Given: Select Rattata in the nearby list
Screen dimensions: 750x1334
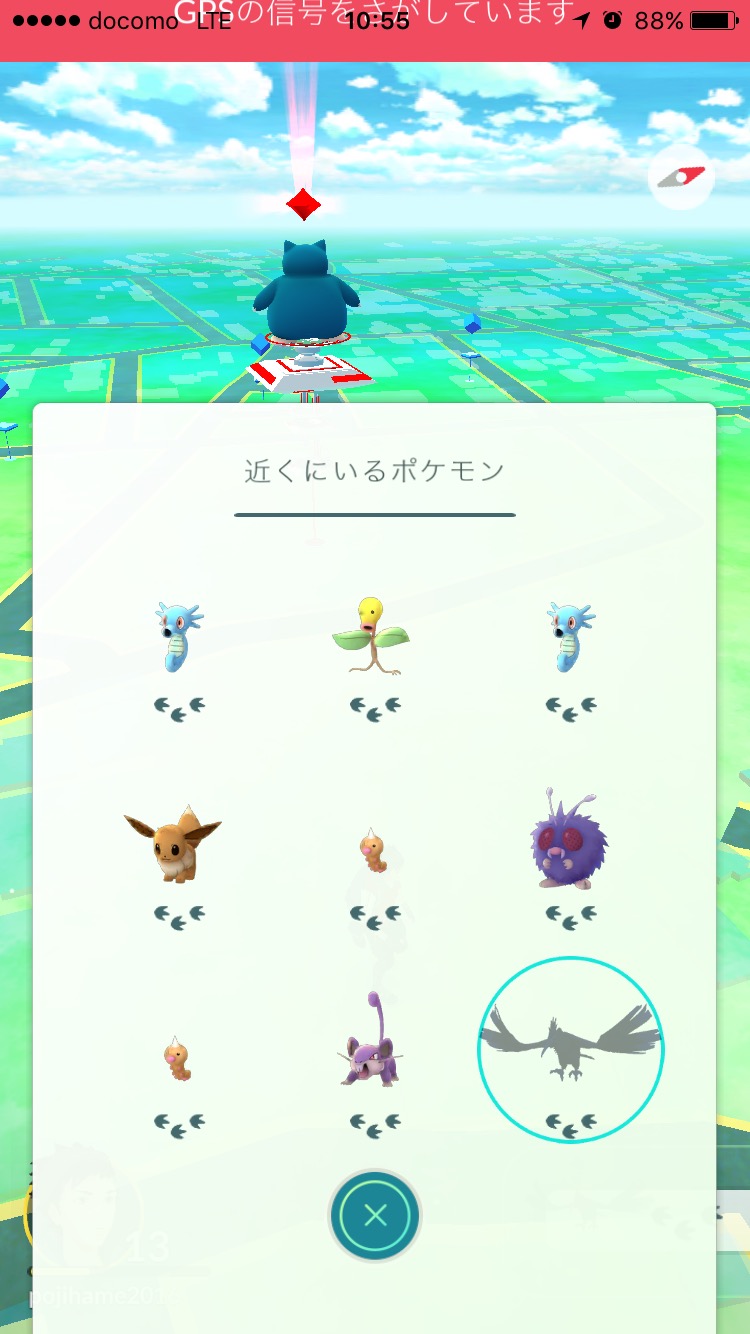Looking at the screenshot, I should pyautogui.click(x=371, y=1043).
